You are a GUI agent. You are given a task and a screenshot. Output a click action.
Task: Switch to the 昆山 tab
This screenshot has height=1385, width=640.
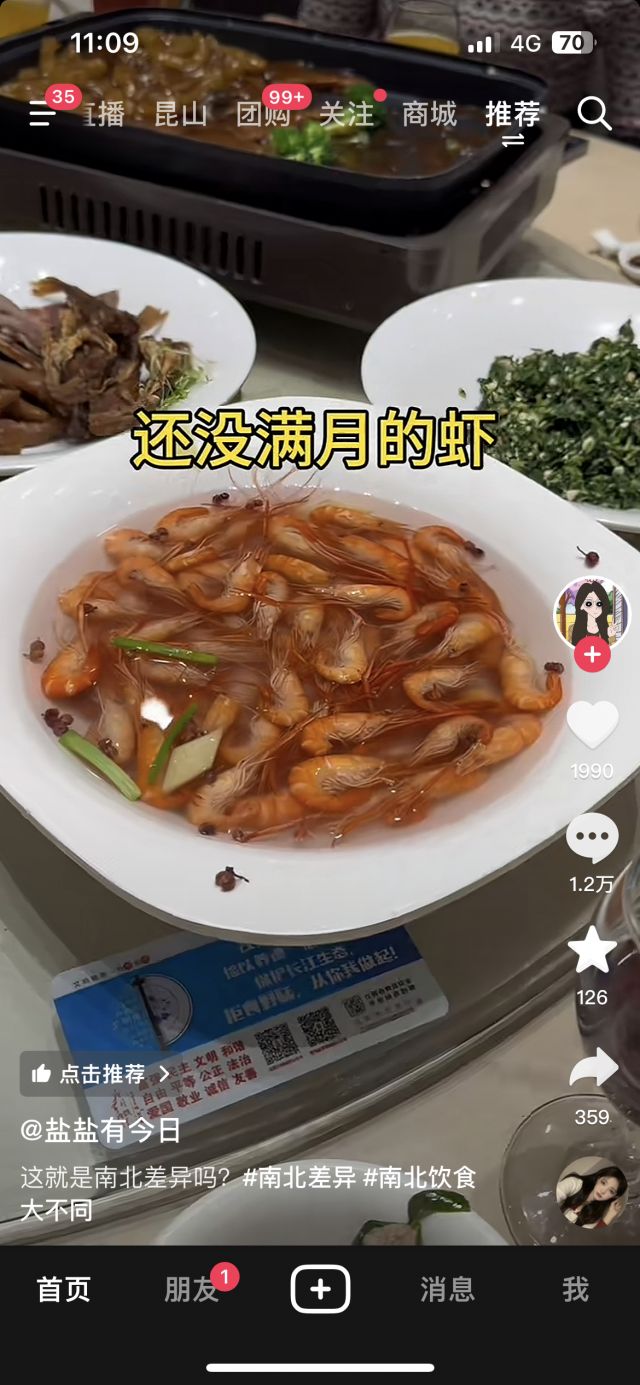click(180, 114)
